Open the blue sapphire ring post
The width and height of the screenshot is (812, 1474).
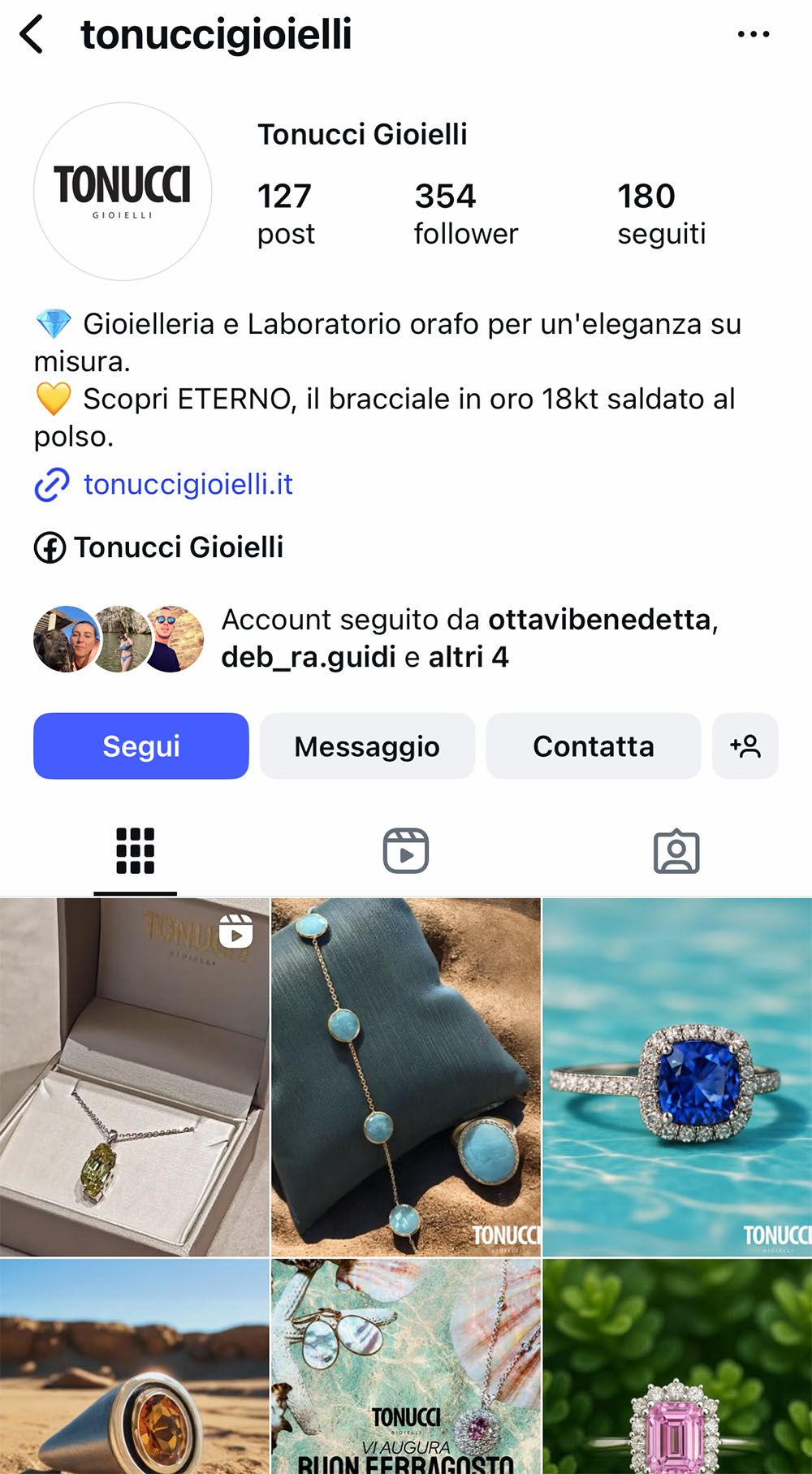677,1076
